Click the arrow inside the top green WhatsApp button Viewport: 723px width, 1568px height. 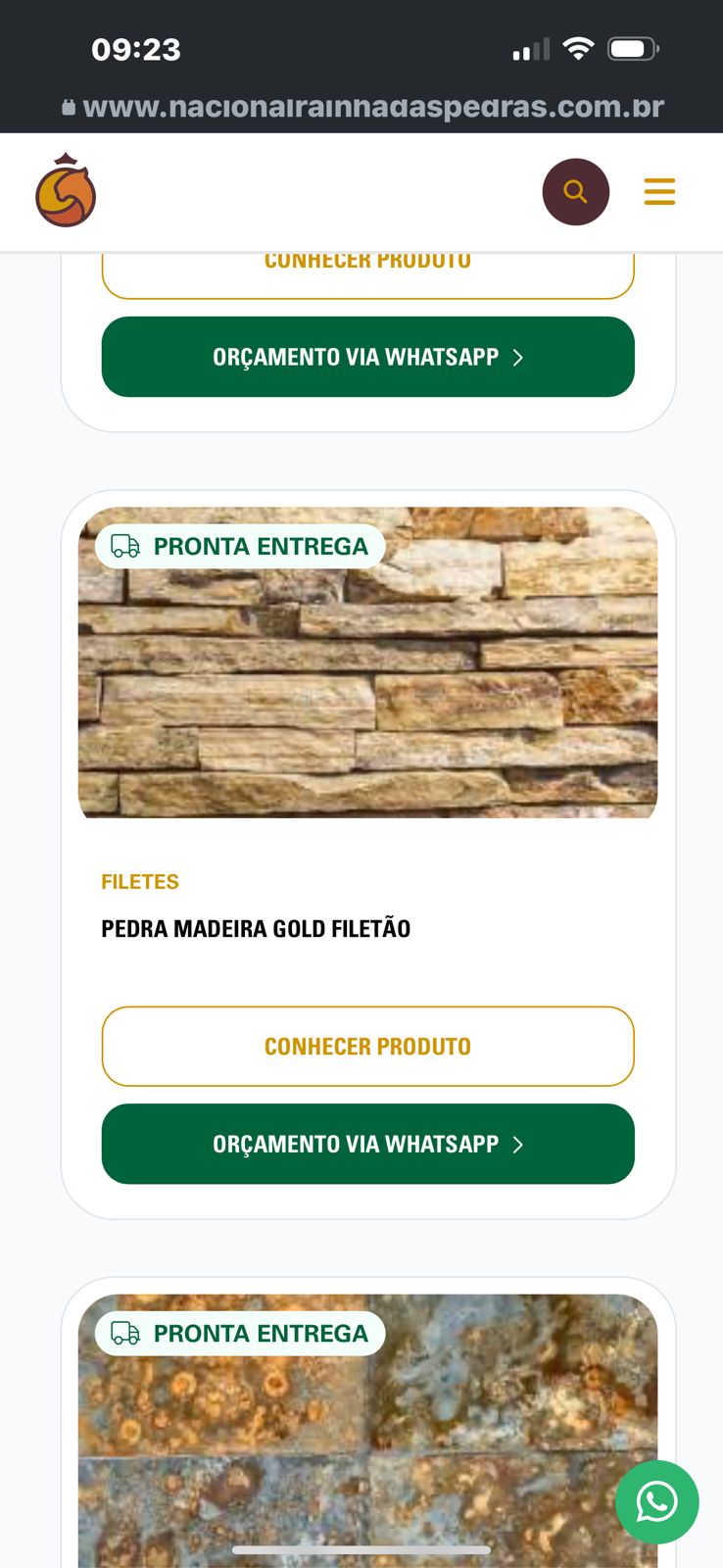(519, 358)
